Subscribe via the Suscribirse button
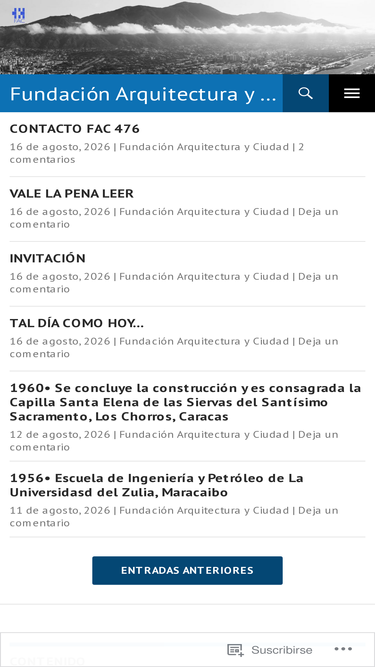Screen dimensions: 375x667 tap(270, 650)
